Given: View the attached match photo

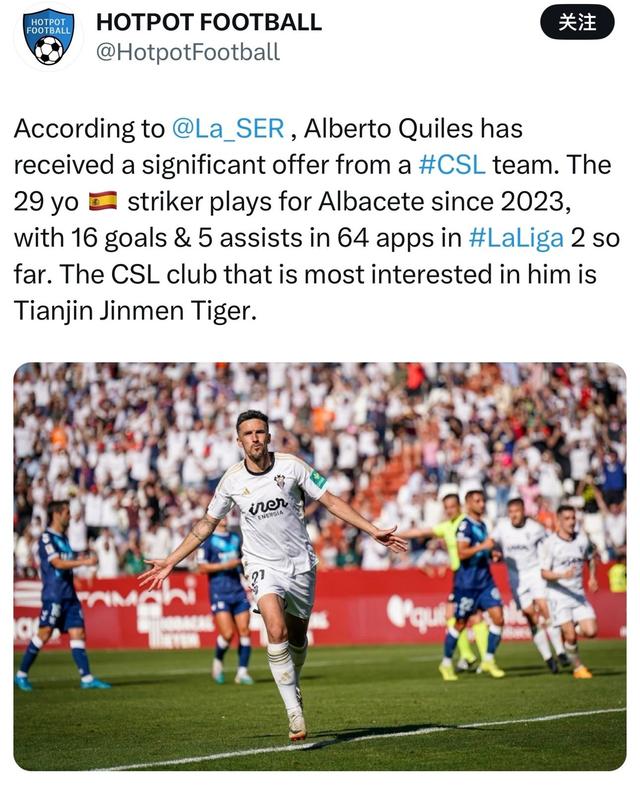Looking at the screenshot, I should [320, 566].
